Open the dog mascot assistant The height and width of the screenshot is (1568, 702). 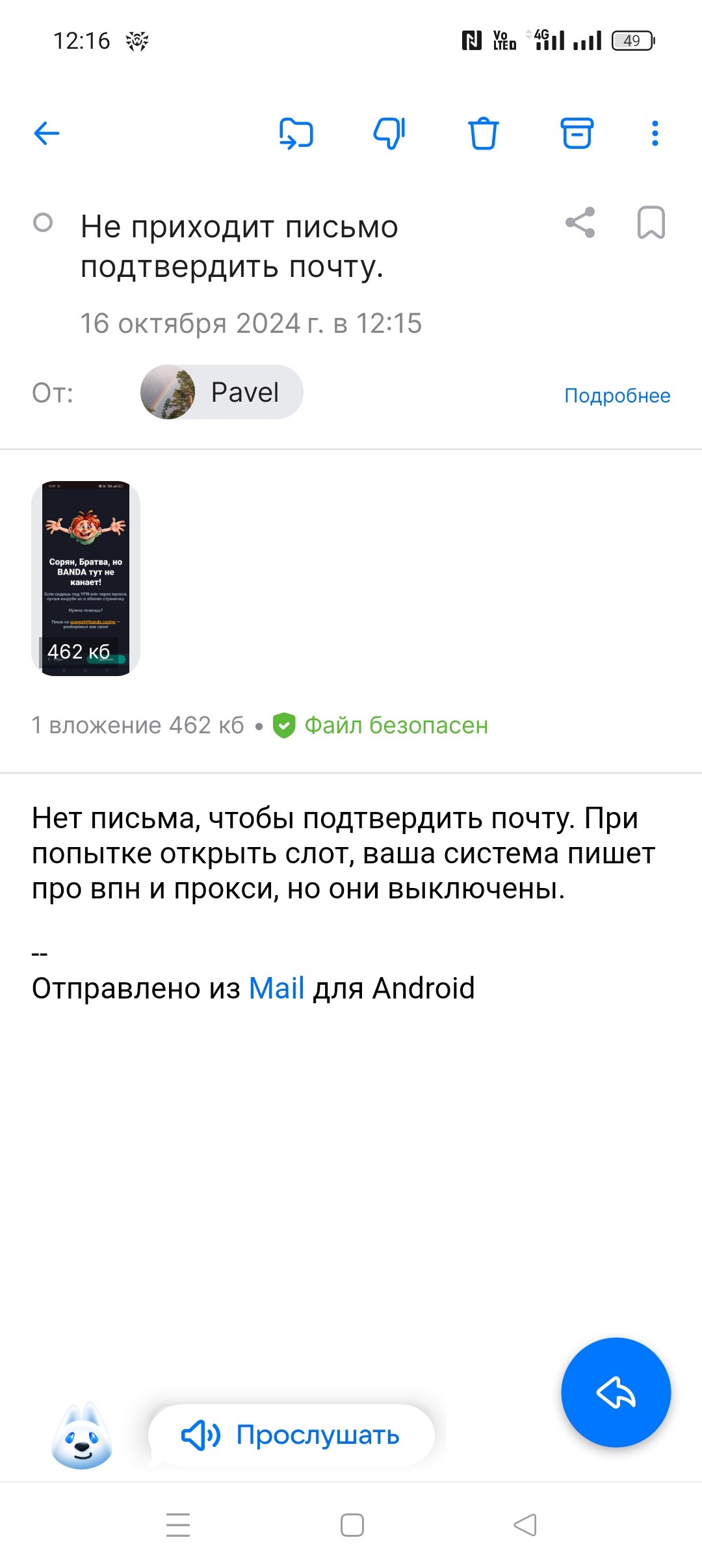[x=83, y=1435]
